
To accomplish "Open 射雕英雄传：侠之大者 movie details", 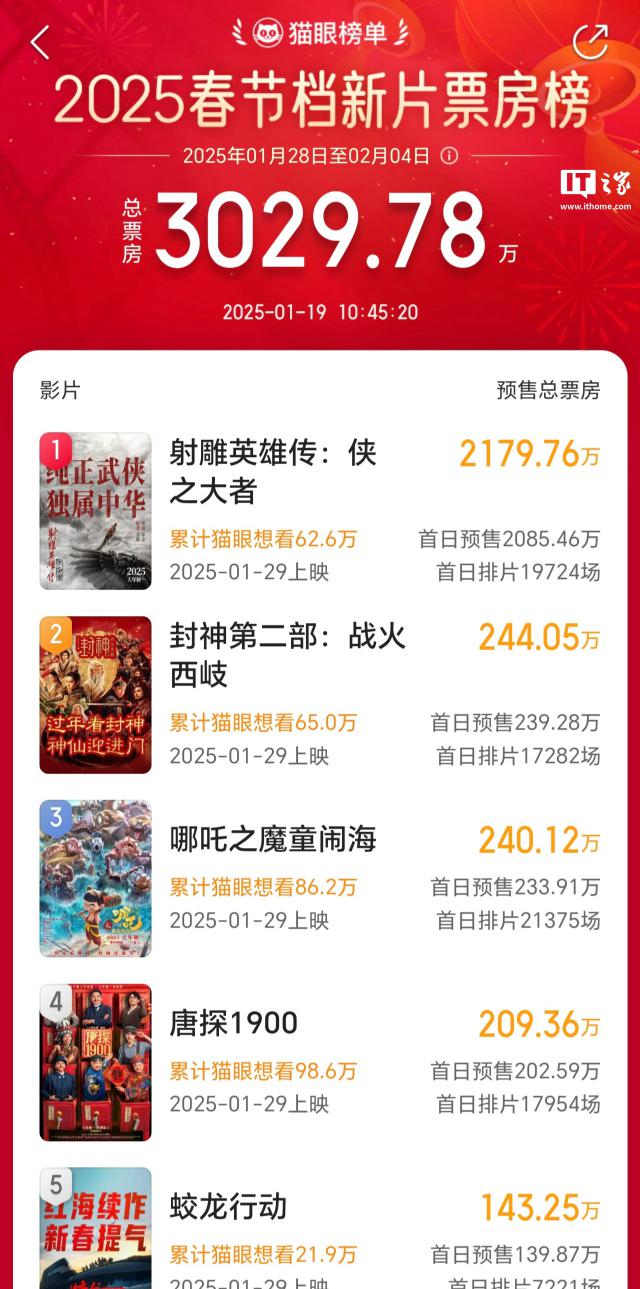I will pyautogui.click(x=273, y=472).
